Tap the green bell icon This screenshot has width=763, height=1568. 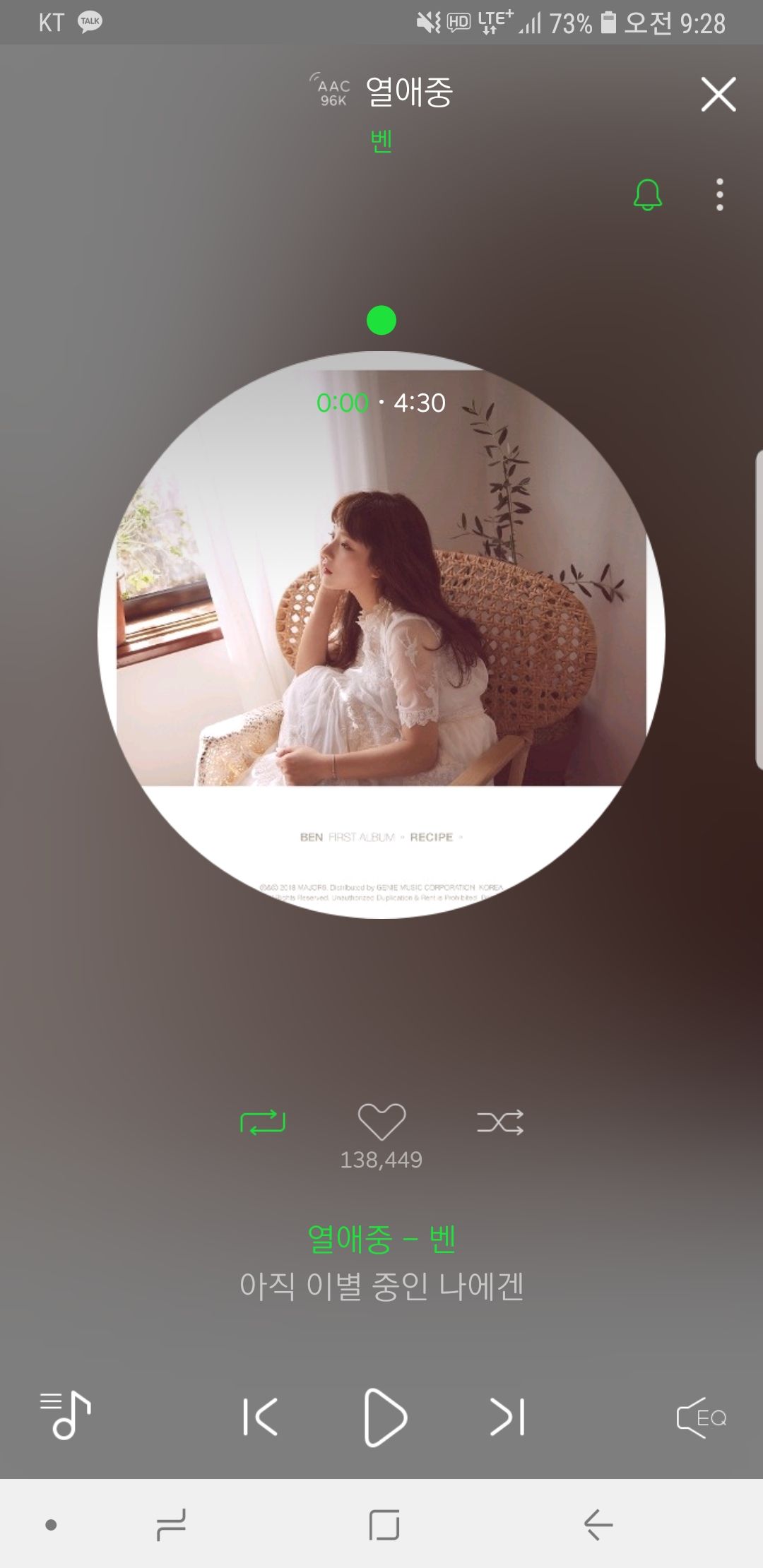pos(647,195)
